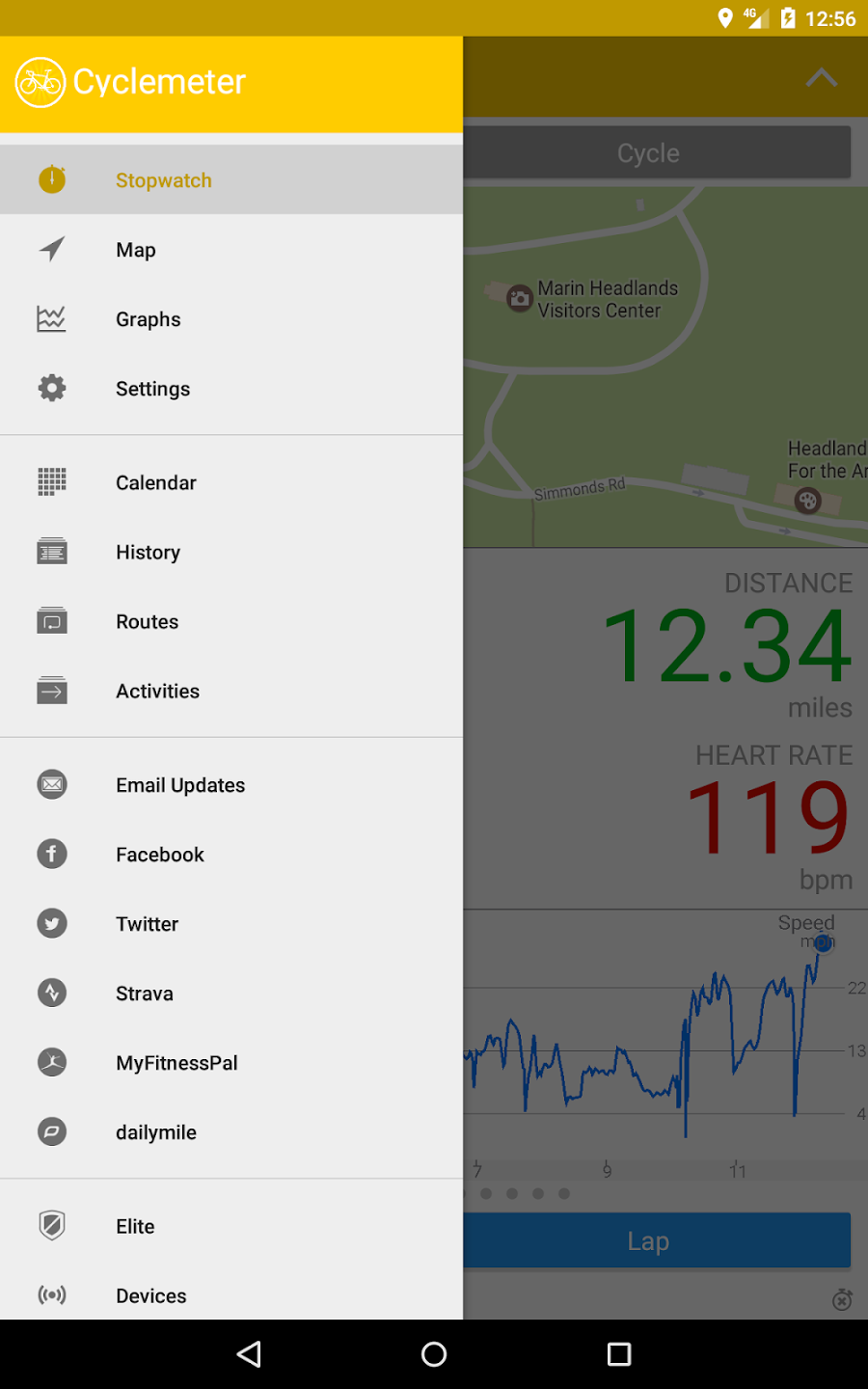Go back using the system back button
Screen dimensions: 868x1389
pyautogui.click(x=249, y=1354)
